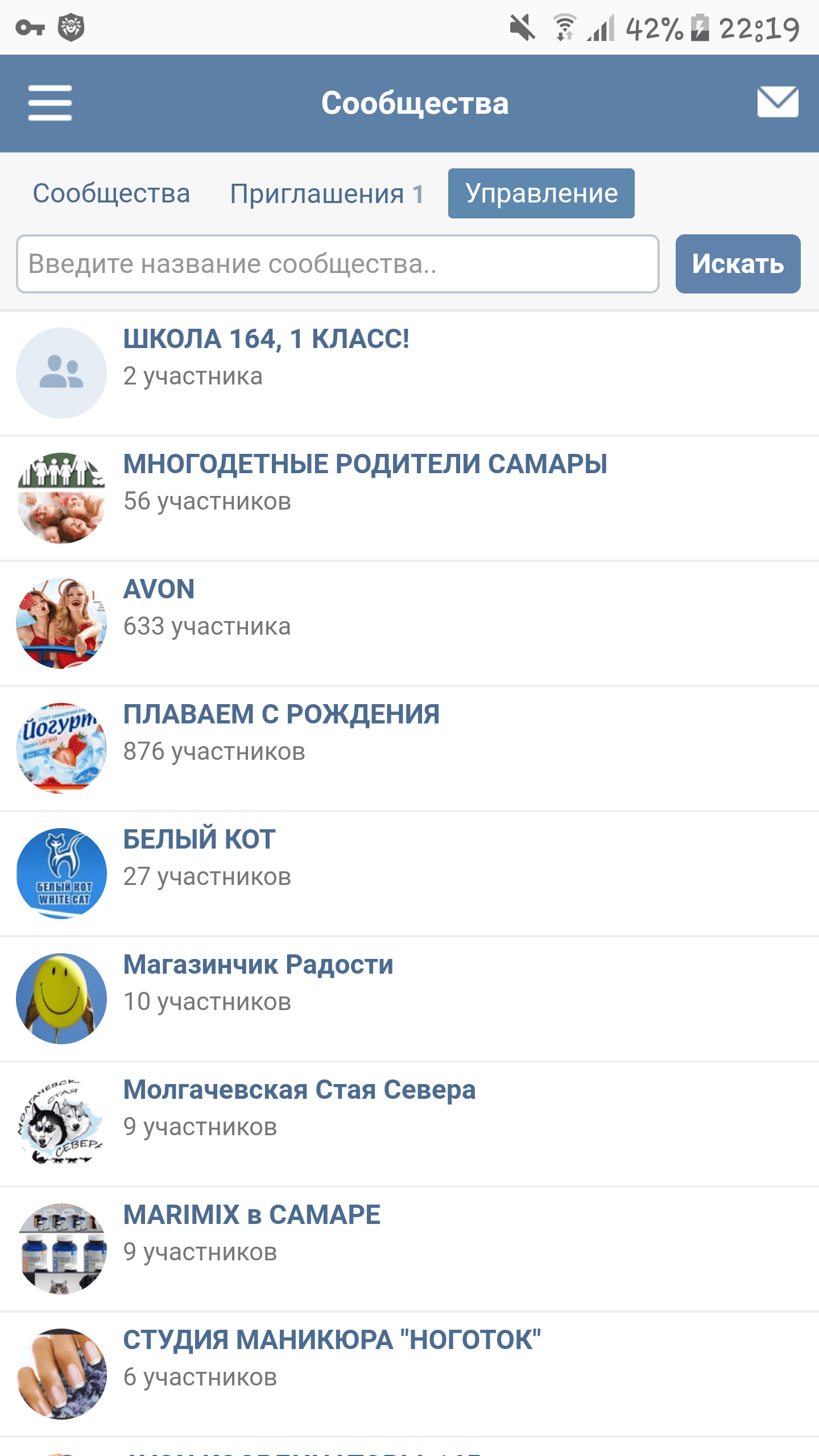Image resolution: width=819 pixels, height=1456 pixels.
Task: Tap the Искать button
Action: tap(738, 264)
